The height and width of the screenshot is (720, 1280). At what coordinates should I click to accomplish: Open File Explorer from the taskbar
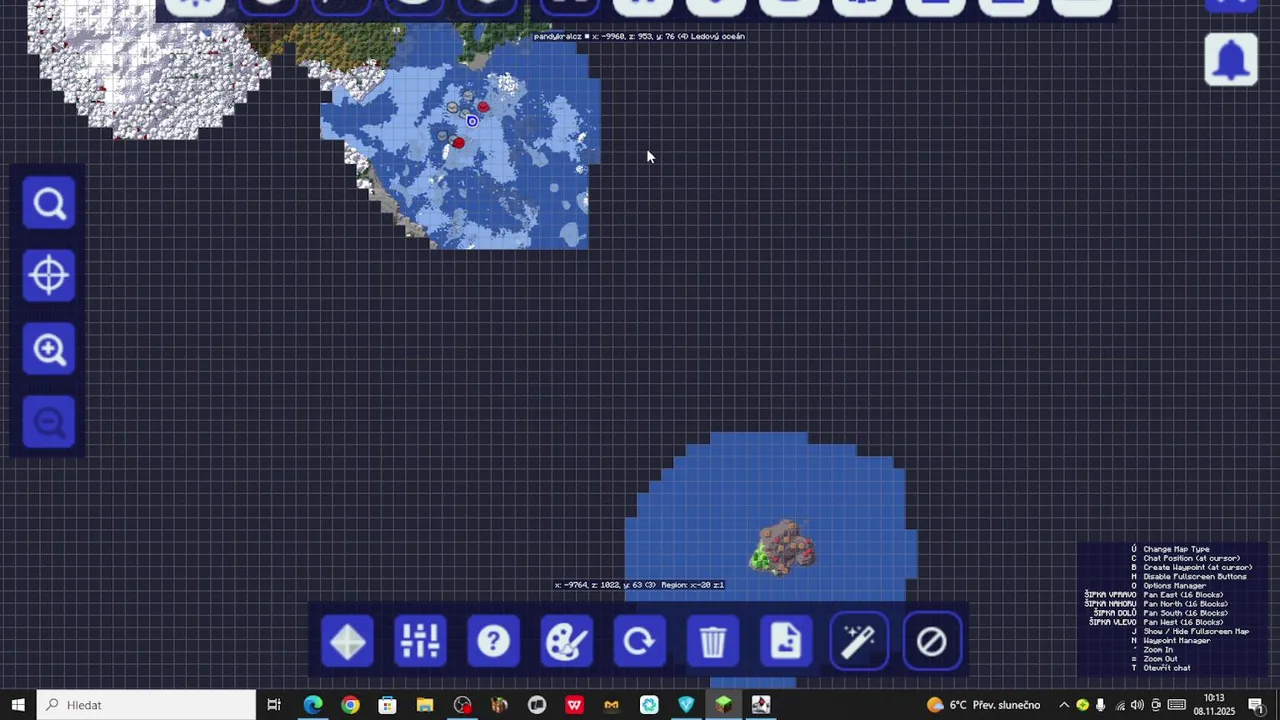[x=425, y=705]
